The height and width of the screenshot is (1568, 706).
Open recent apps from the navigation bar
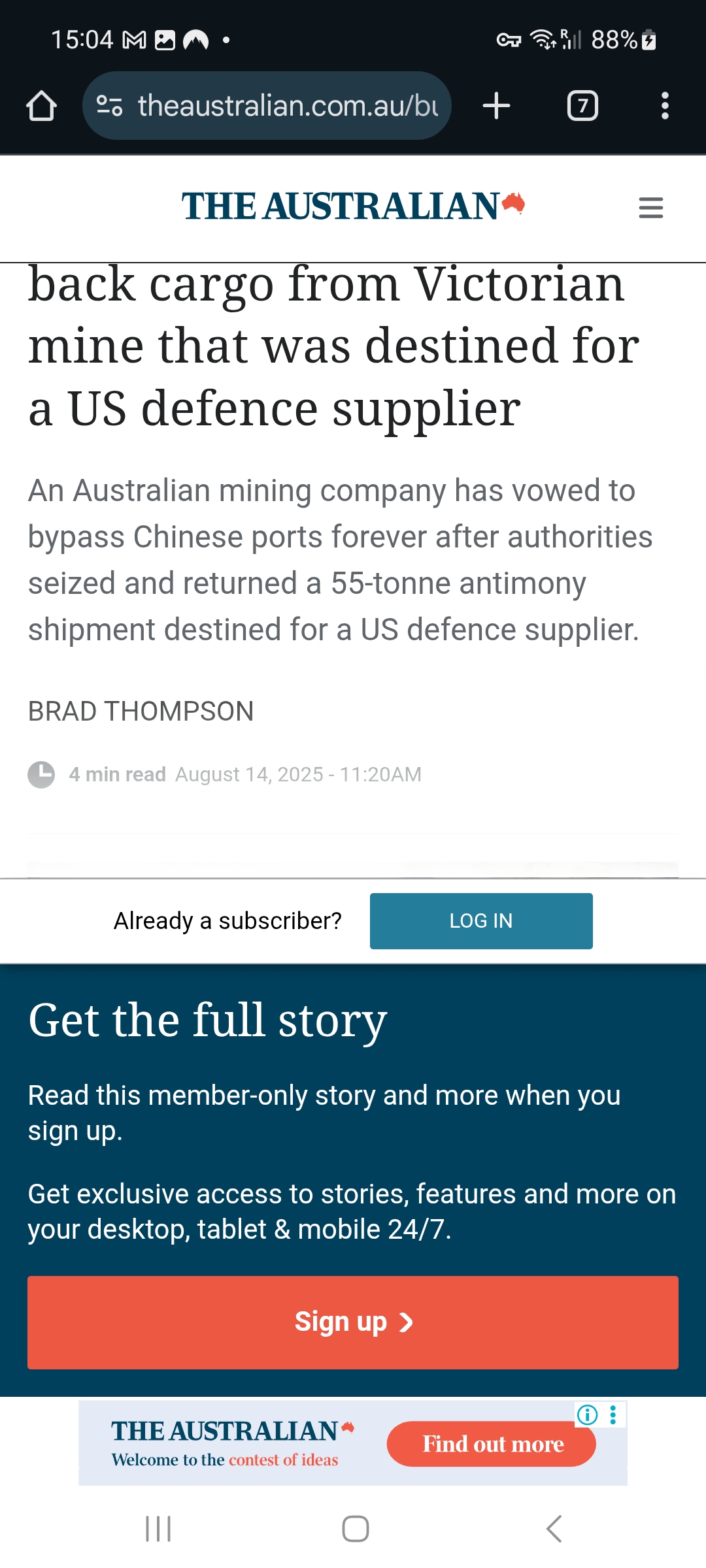coord(158,1529)
